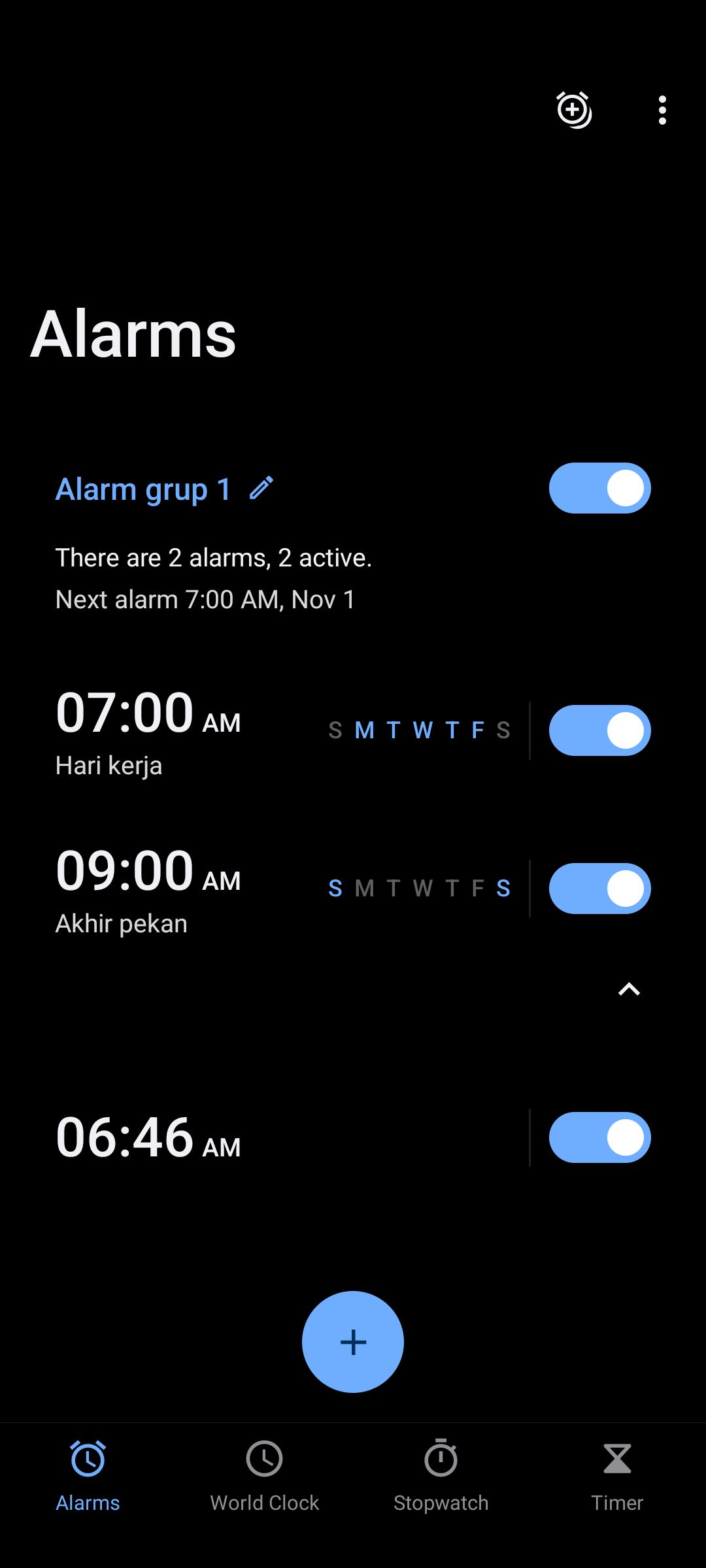Open the more options menu
Screen dimensions: 706x1568
coord(662,110)
